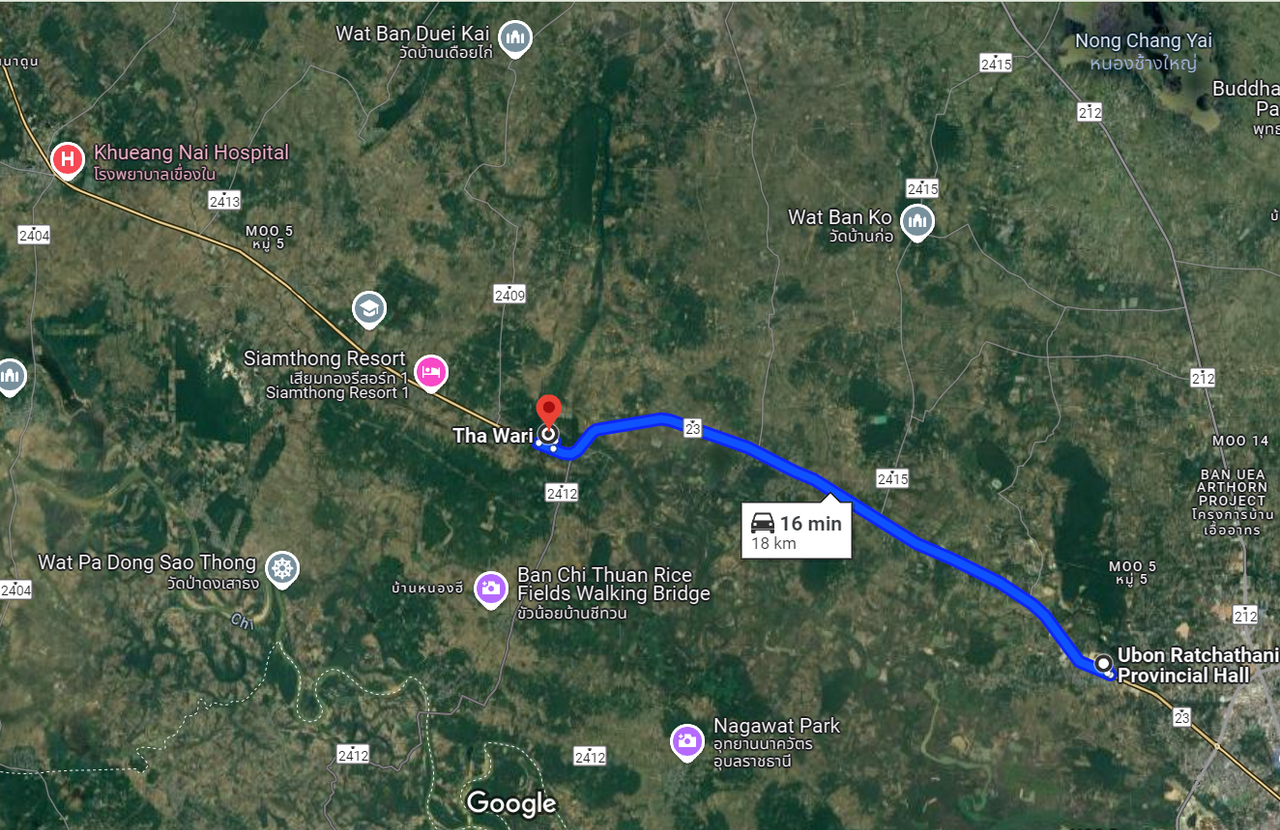1280x830 pixels.
Task: Select the Ubon Ratchathani Provincial Hall destination point
Action: click(x=1103, y=663)
